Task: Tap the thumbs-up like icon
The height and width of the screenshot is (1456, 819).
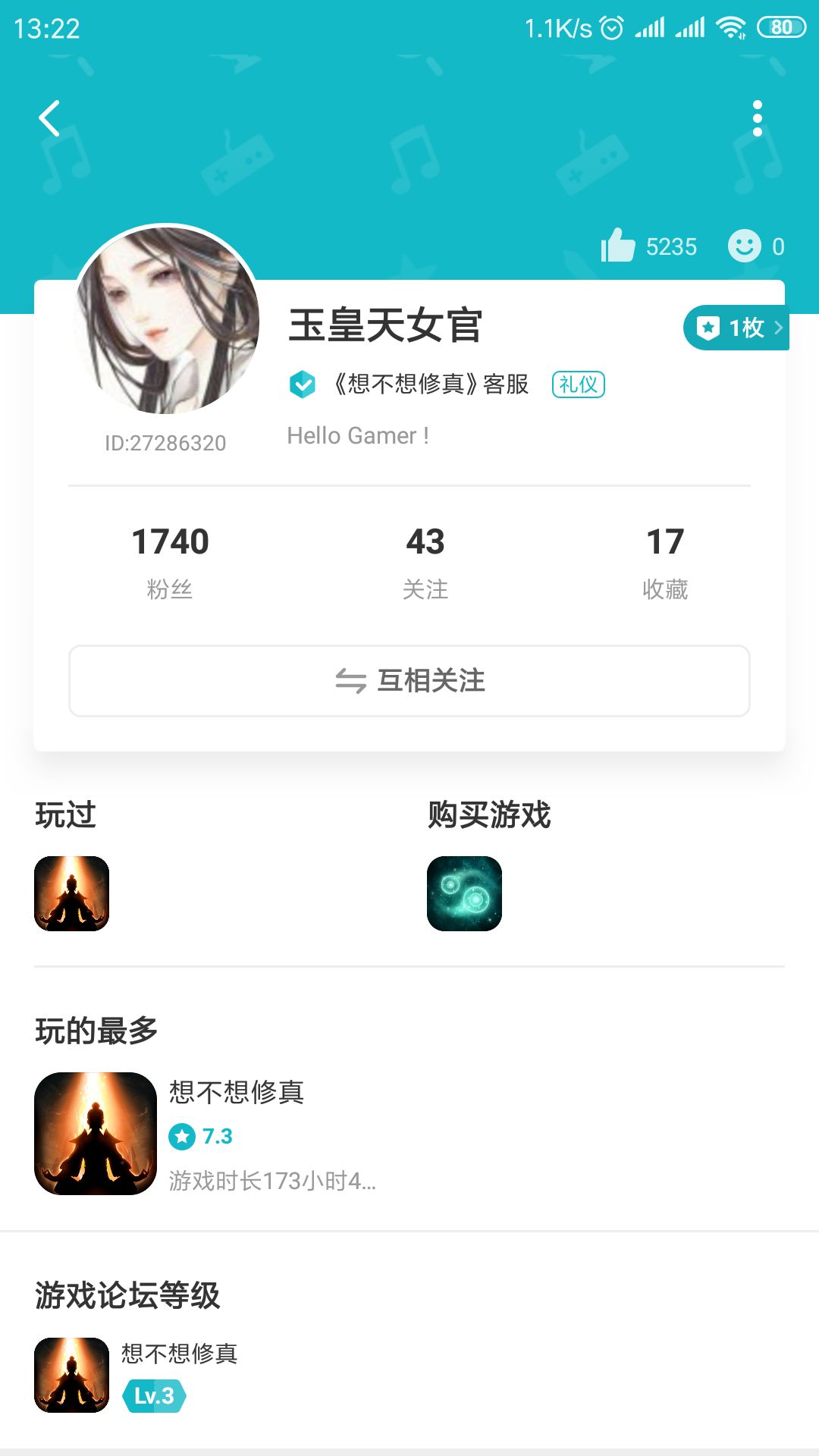Action: (x=619, y=246)
